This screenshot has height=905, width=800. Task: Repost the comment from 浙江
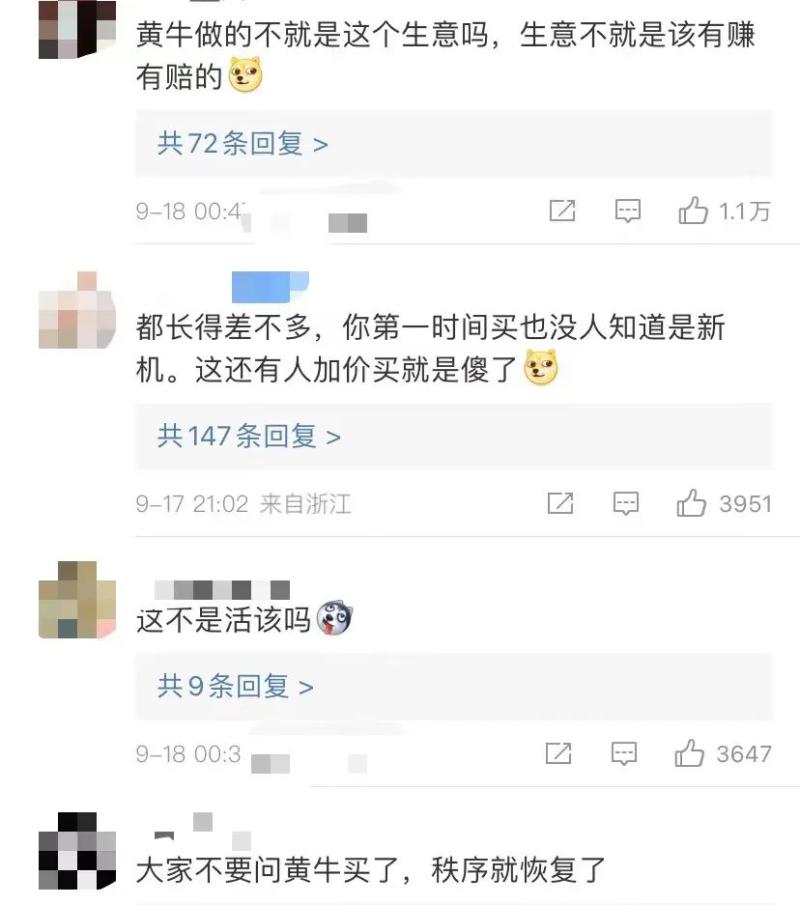tap(562, 503)
